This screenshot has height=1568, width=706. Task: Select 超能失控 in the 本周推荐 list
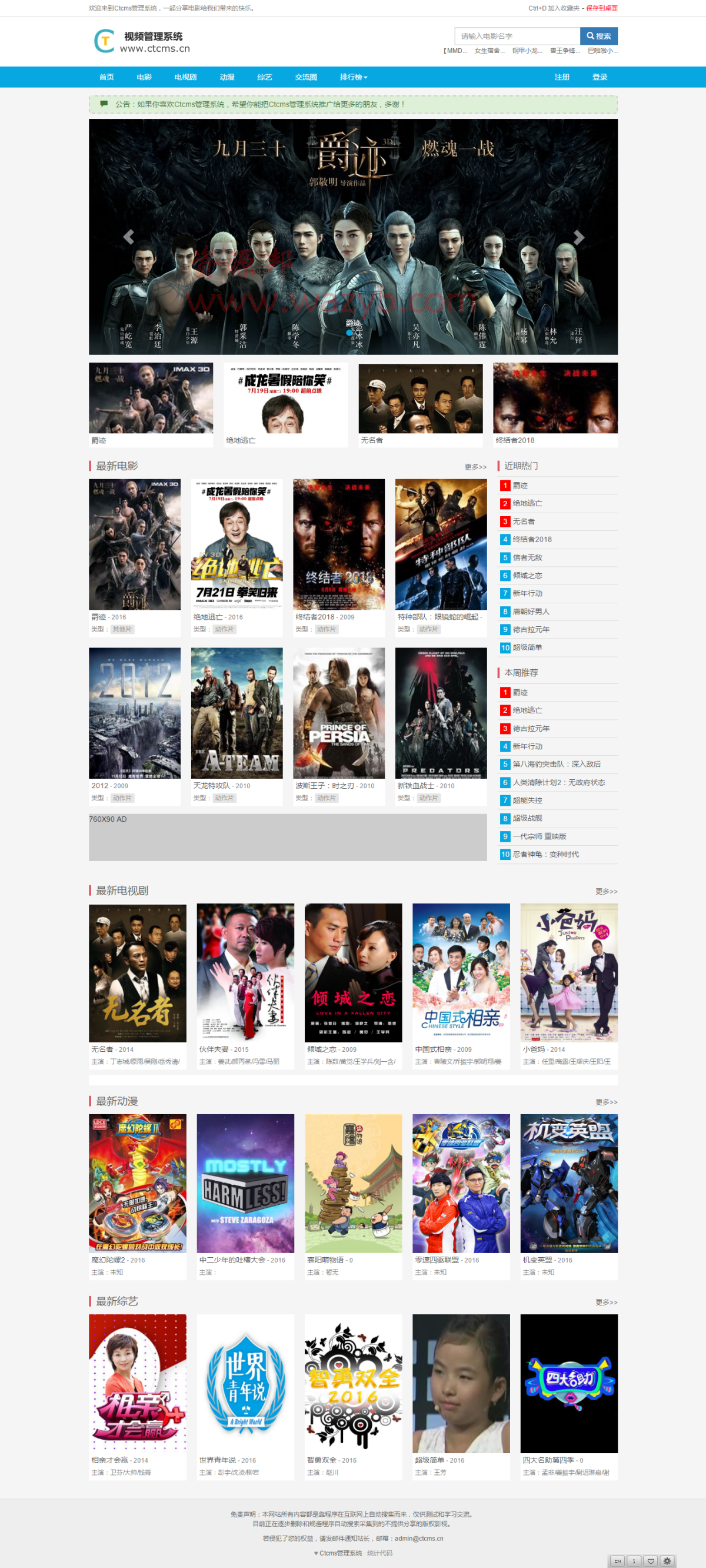point(527,800)
